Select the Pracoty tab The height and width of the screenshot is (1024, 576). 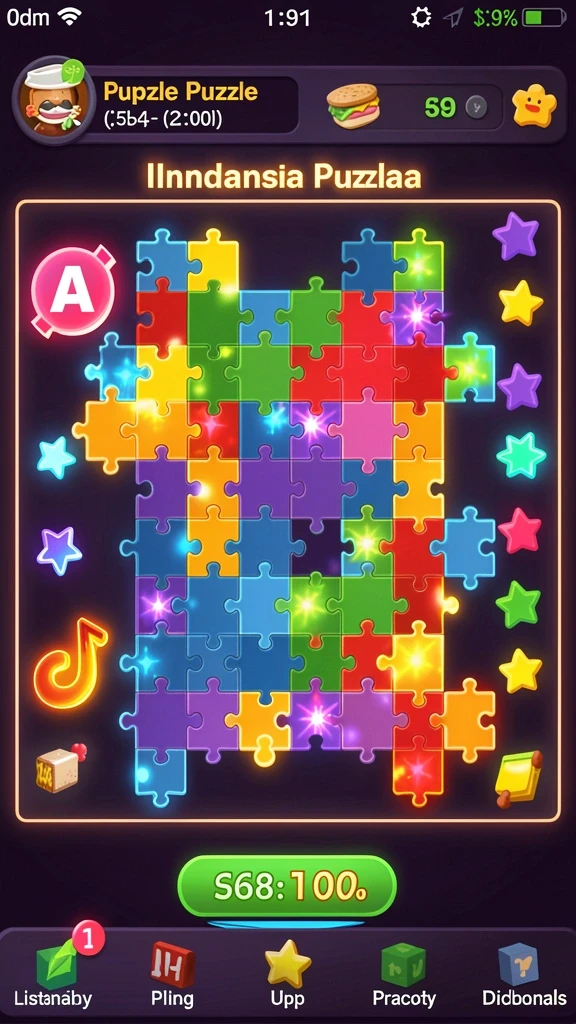pos(404,974)
